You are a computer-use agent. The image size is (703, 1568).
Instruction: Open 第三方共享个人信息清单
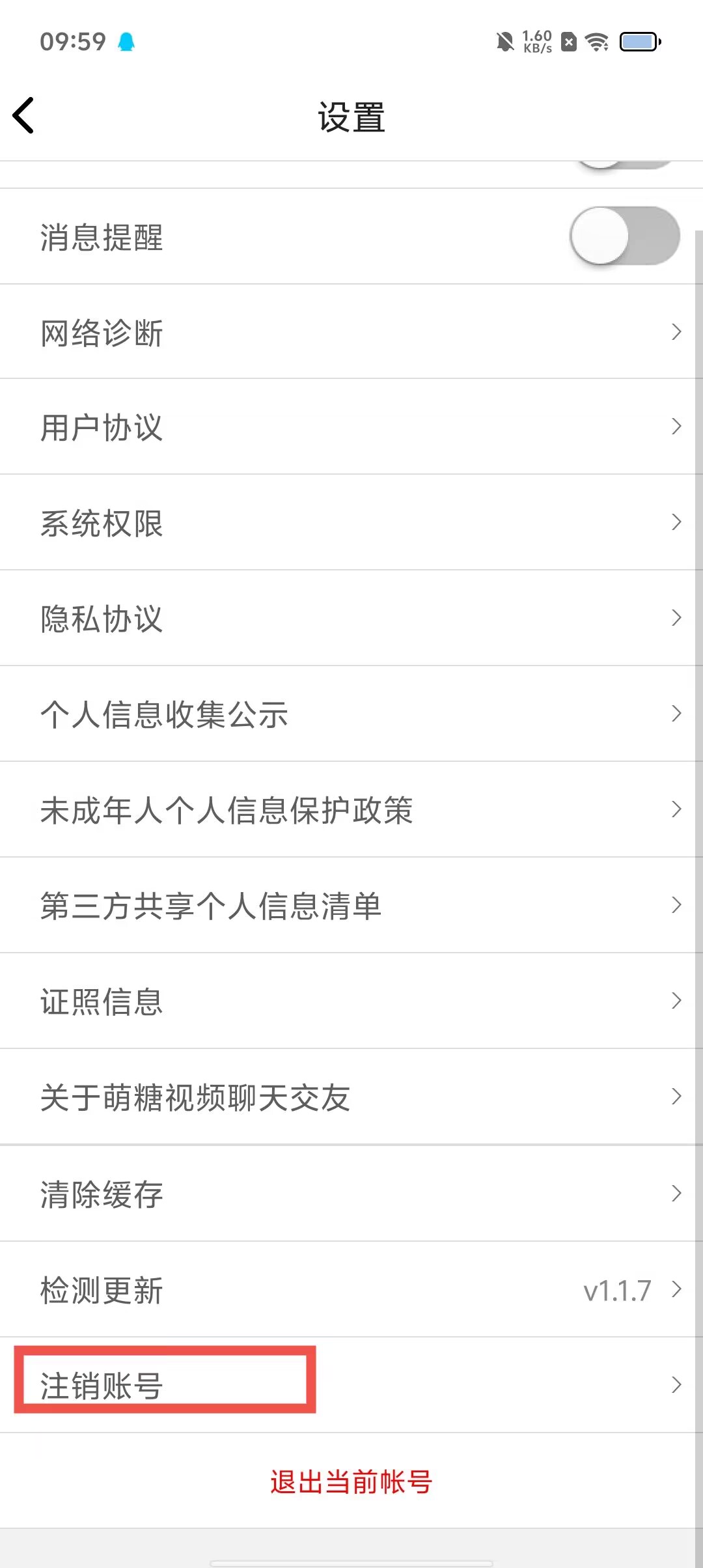pos(351,906)
